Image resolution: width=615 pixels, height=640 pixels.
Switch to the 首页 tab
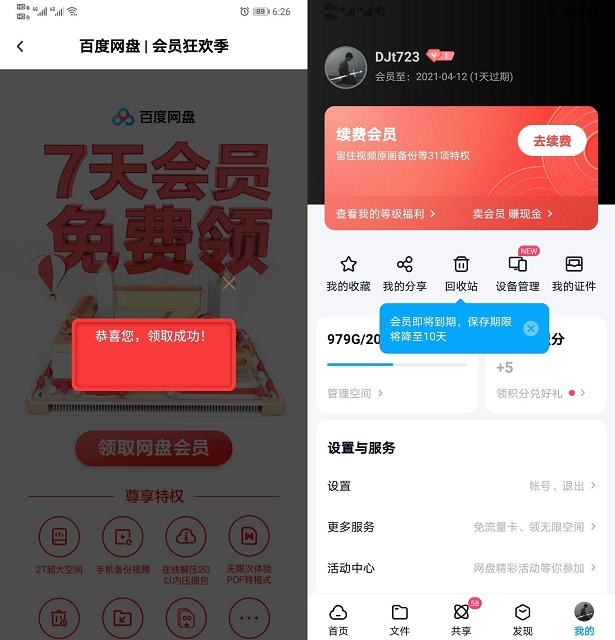coord(338,619)
